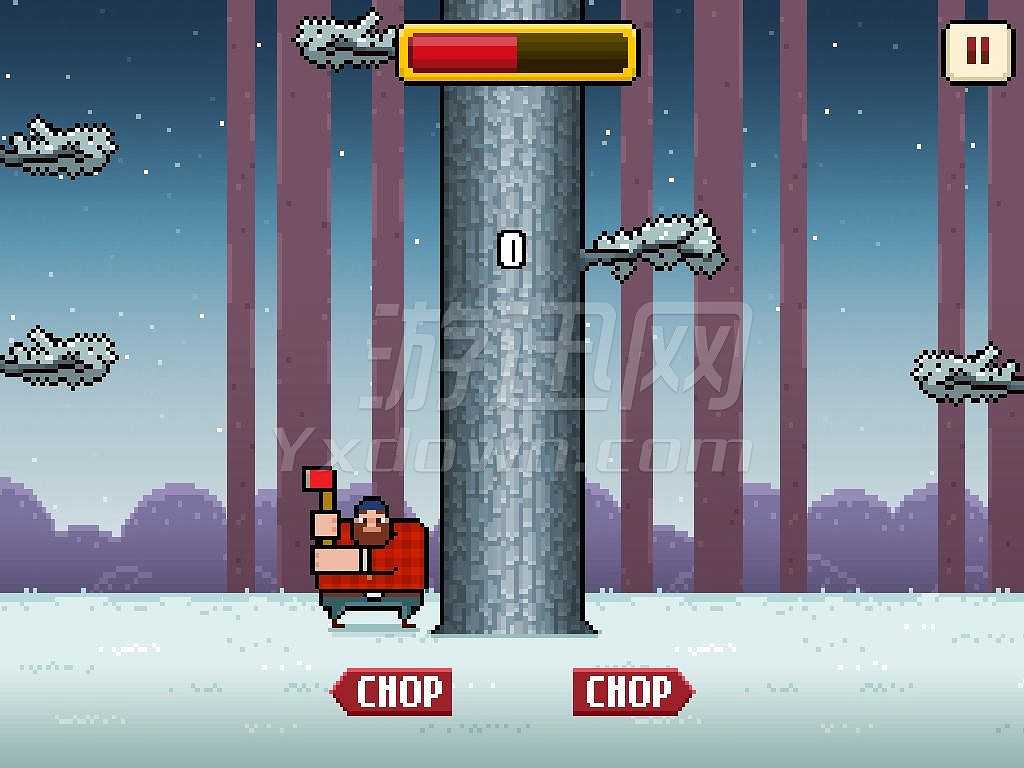Chop on the right side of the tree
This screenshot has width=1024, height=768.
click(632, 691)
